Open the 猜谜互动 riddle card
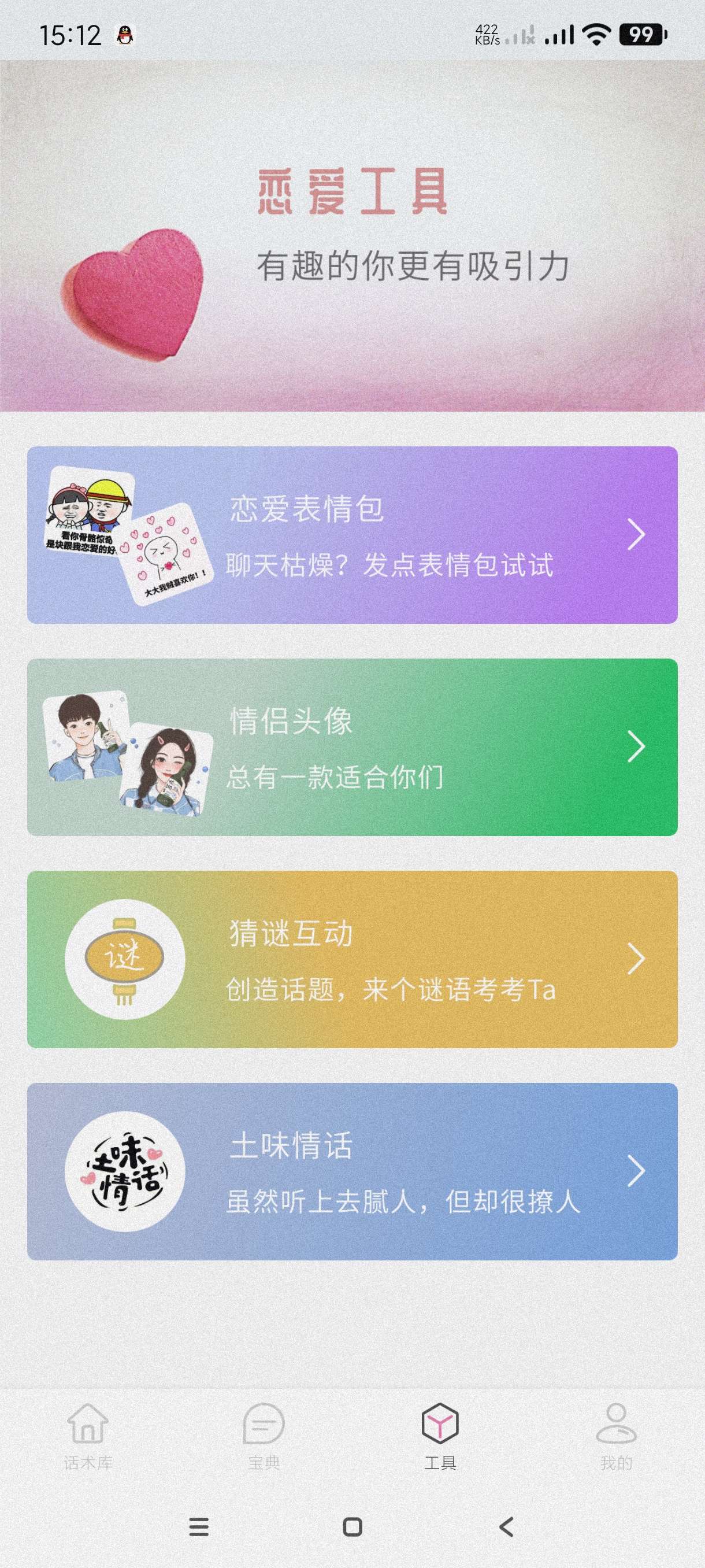The image size is (705, 1568). 352,959
